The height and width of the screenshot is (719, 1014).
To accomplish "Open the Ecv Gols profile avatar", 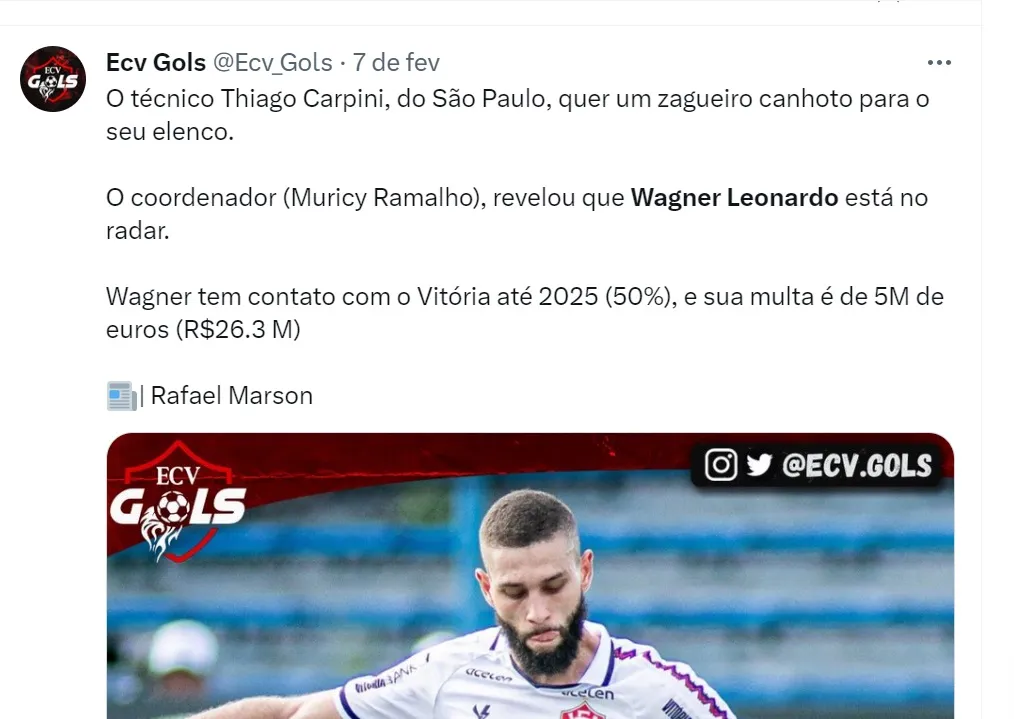I will (53, 79).
